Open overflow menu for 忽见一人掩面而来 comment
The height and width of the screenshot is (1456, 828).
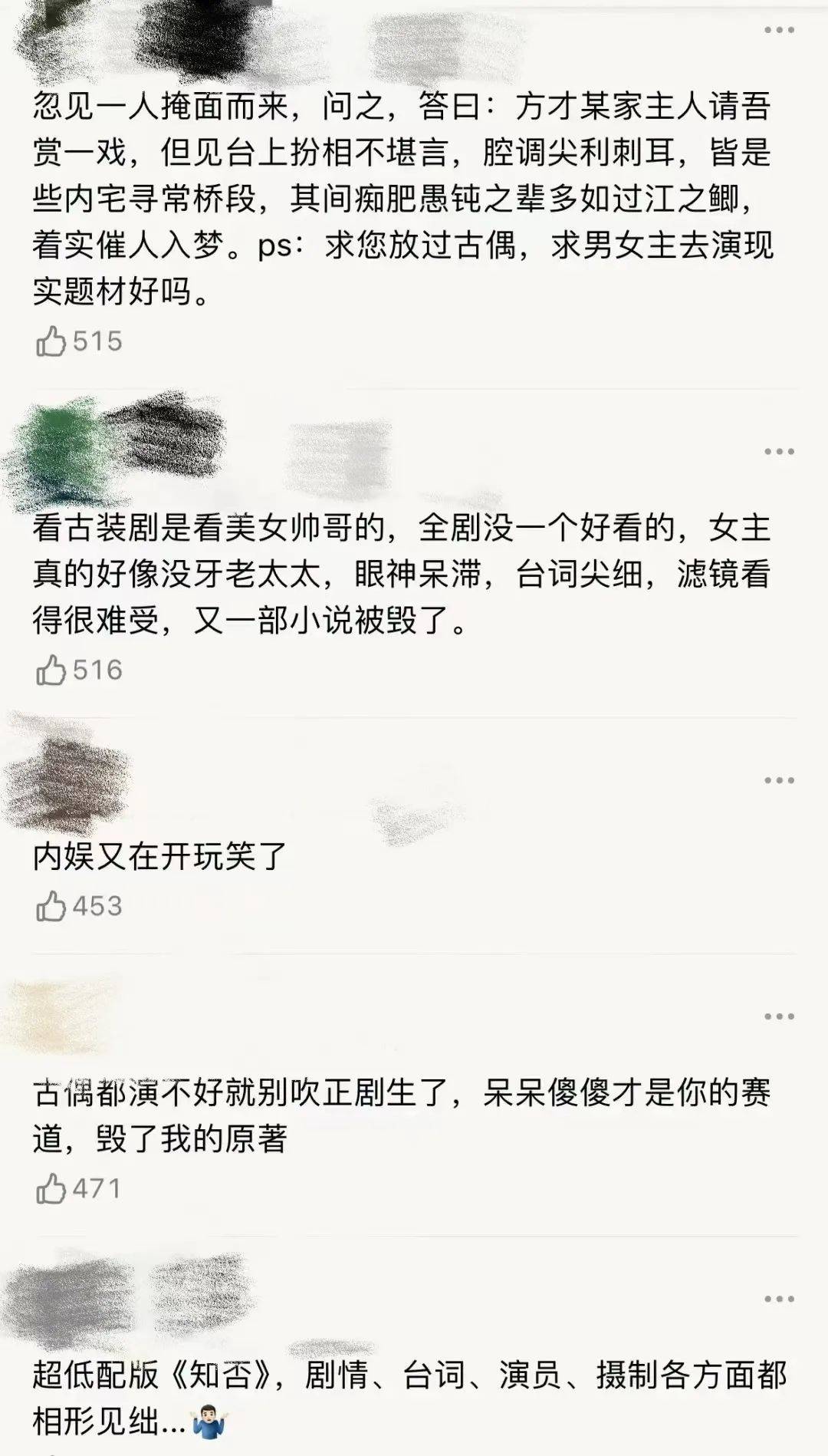click(779, 31)
